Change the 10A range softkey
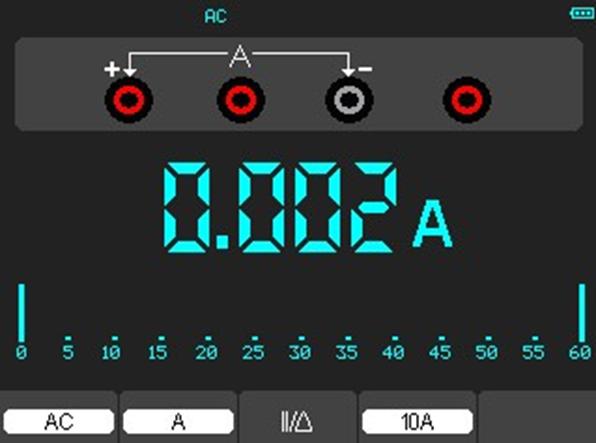 tap(417, 421)
